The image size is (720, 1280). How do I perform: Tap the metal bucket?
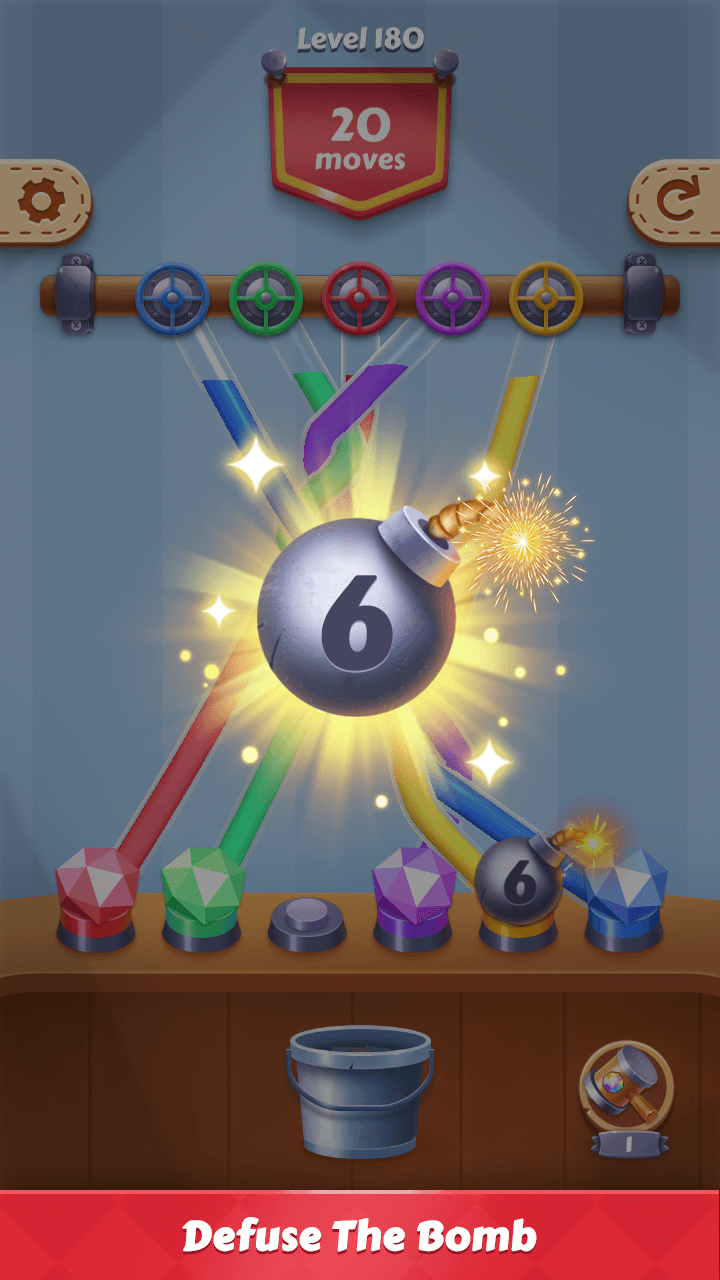pos(360,1090)
